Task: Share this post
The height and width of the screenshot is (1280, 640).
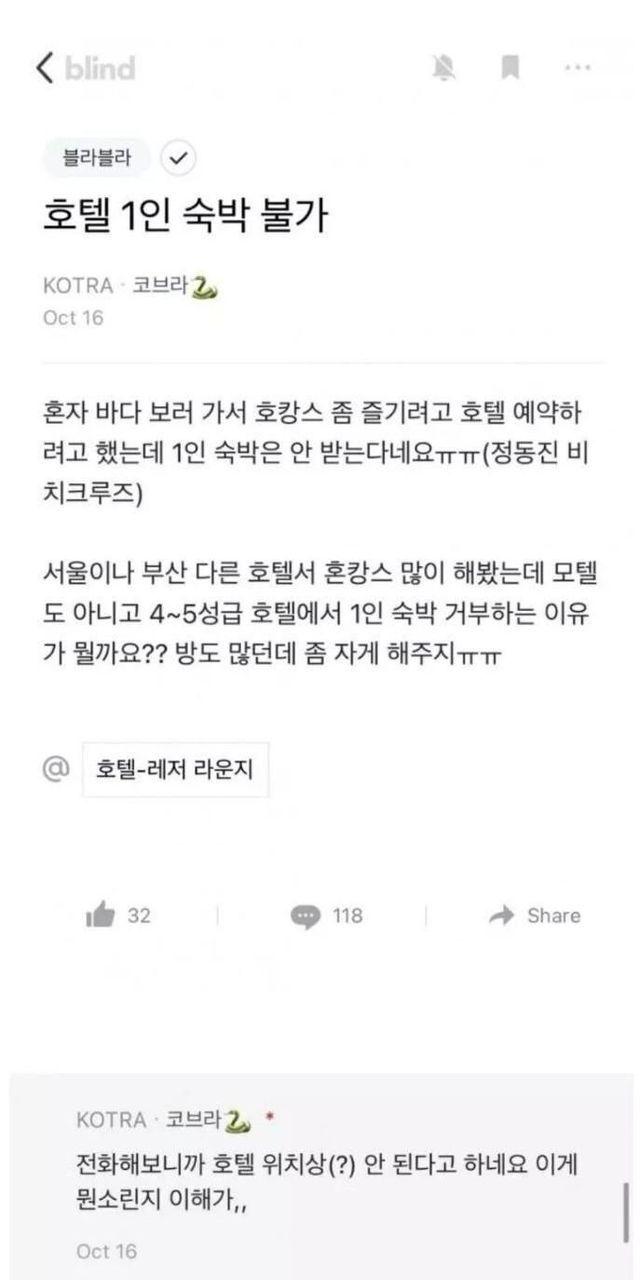Action: [534, 915]
